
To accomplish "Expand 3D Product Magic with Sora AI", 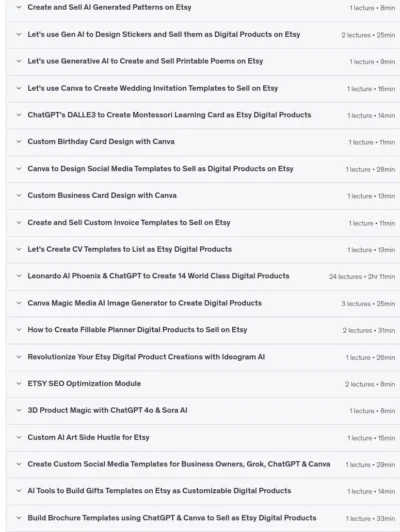I will (x=203, y=411).
